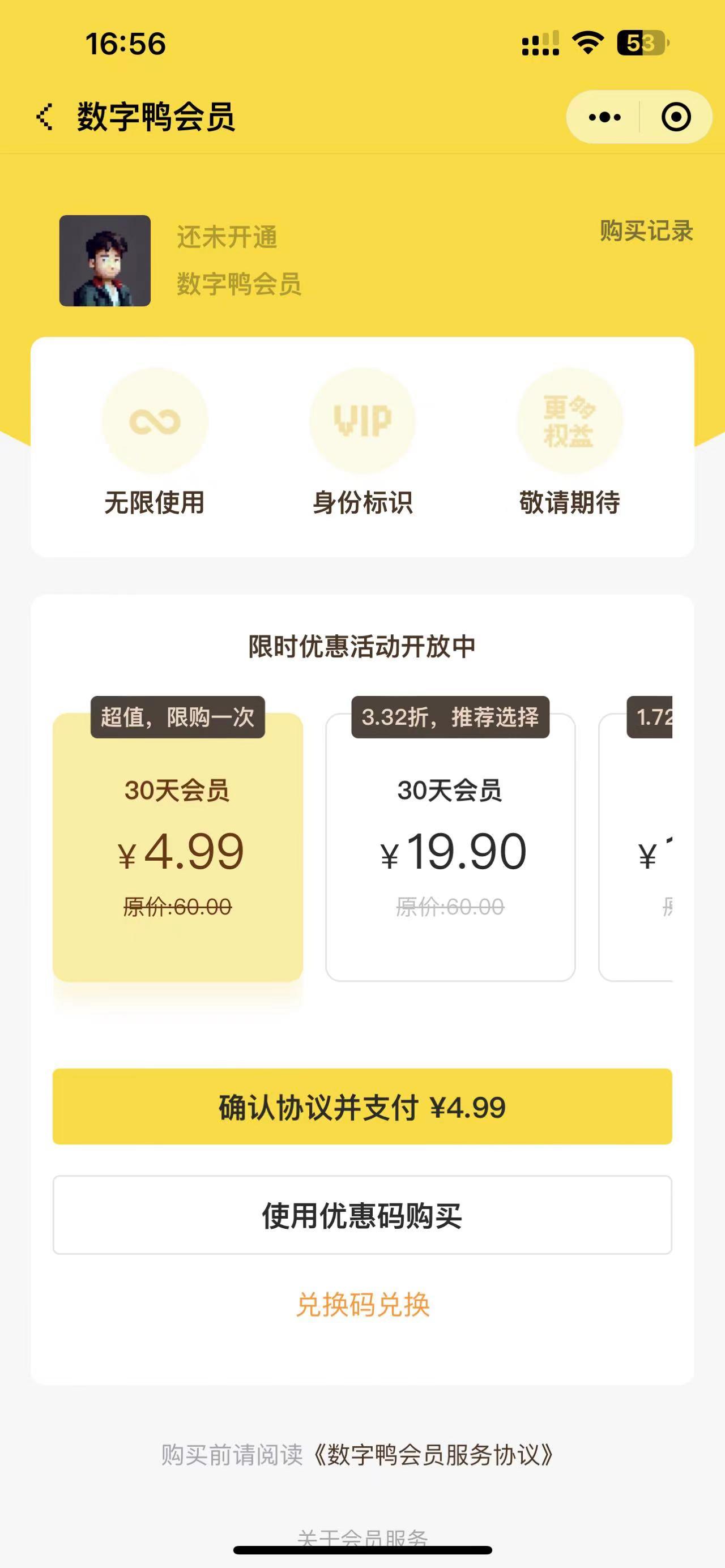Open 兑换码兑换 redemption link
Viewport: 725px width, 1568px height.
click(x=362, y=1305)
